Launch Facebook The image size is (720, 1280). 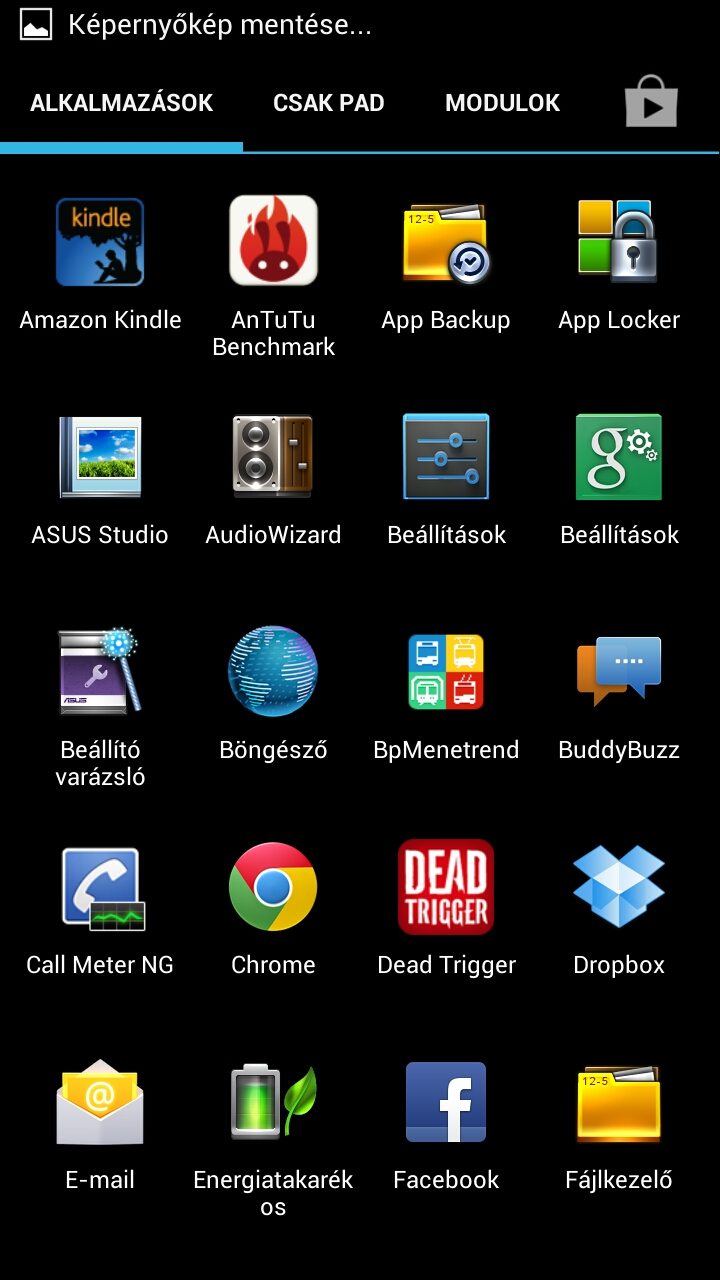pyautogui.click(x=446, y=1102)
